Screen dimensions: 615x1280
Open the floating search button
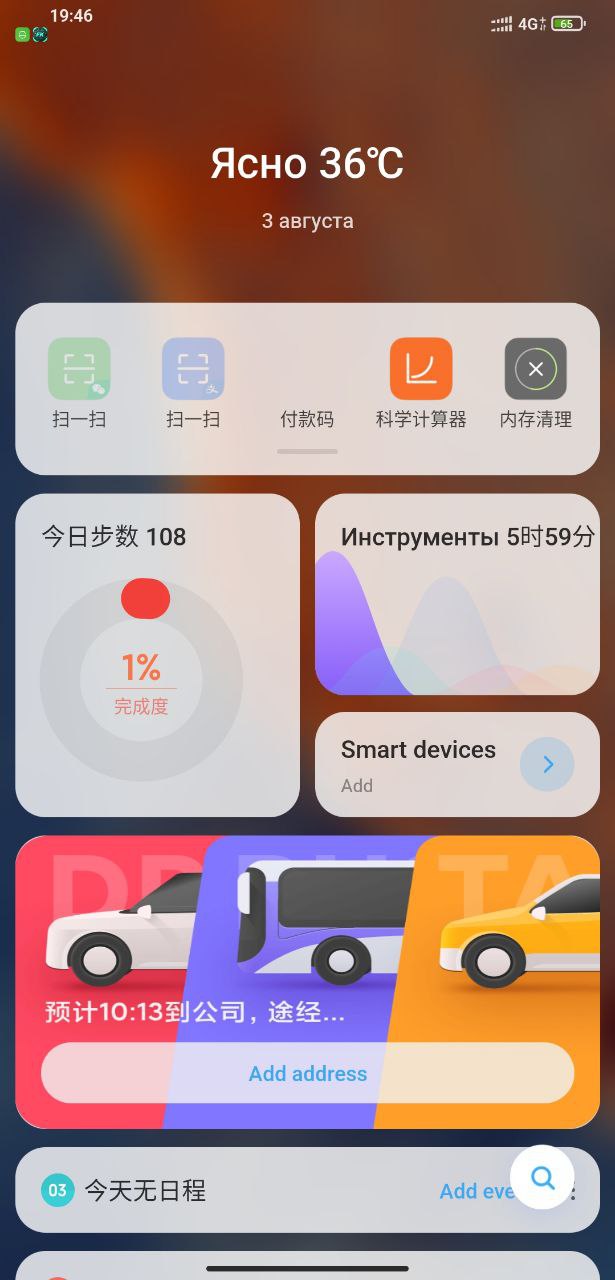(x=542, y=1177)
